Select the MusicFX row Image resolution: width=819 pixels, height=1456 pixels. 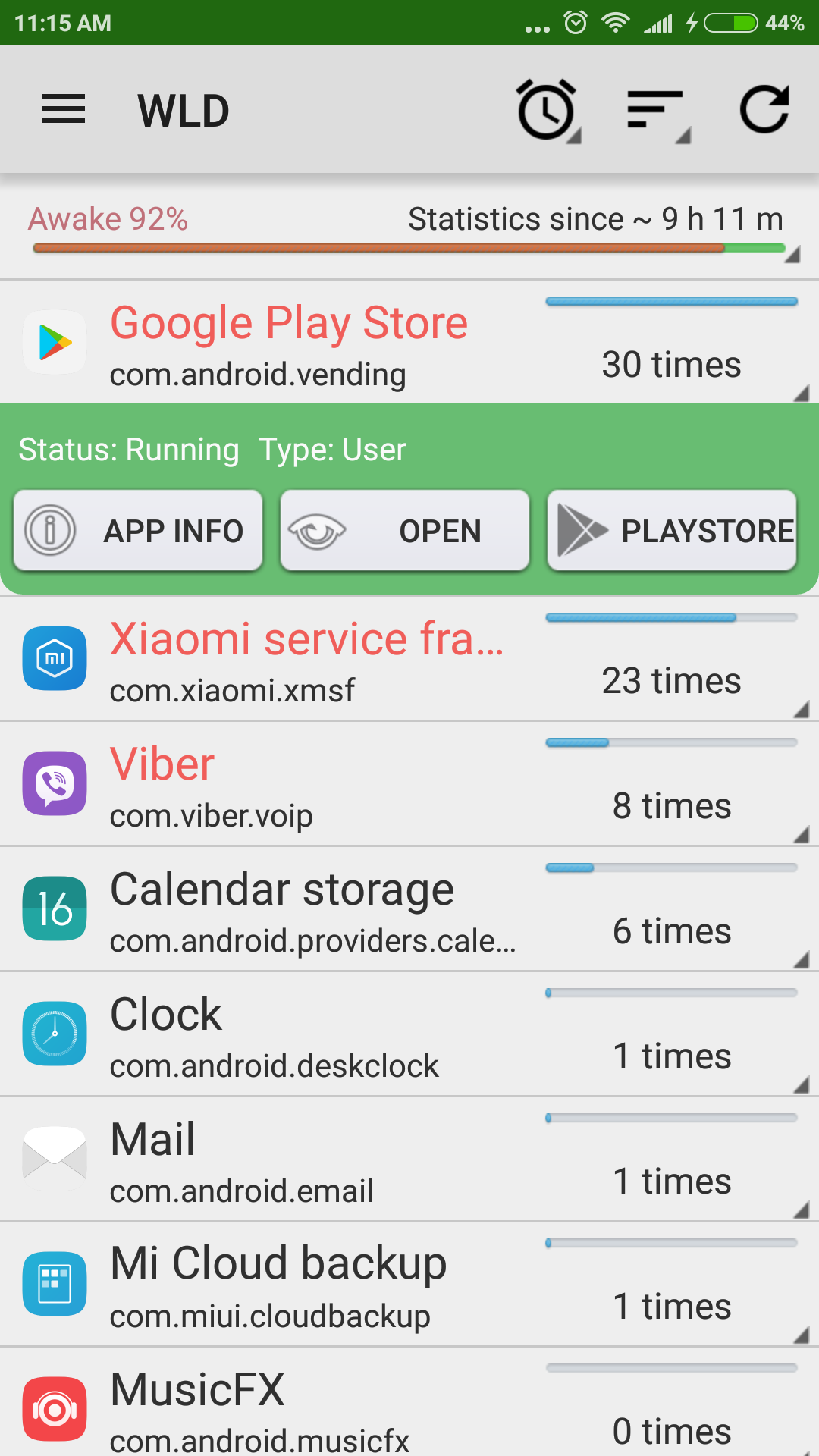click(409, 1407)
